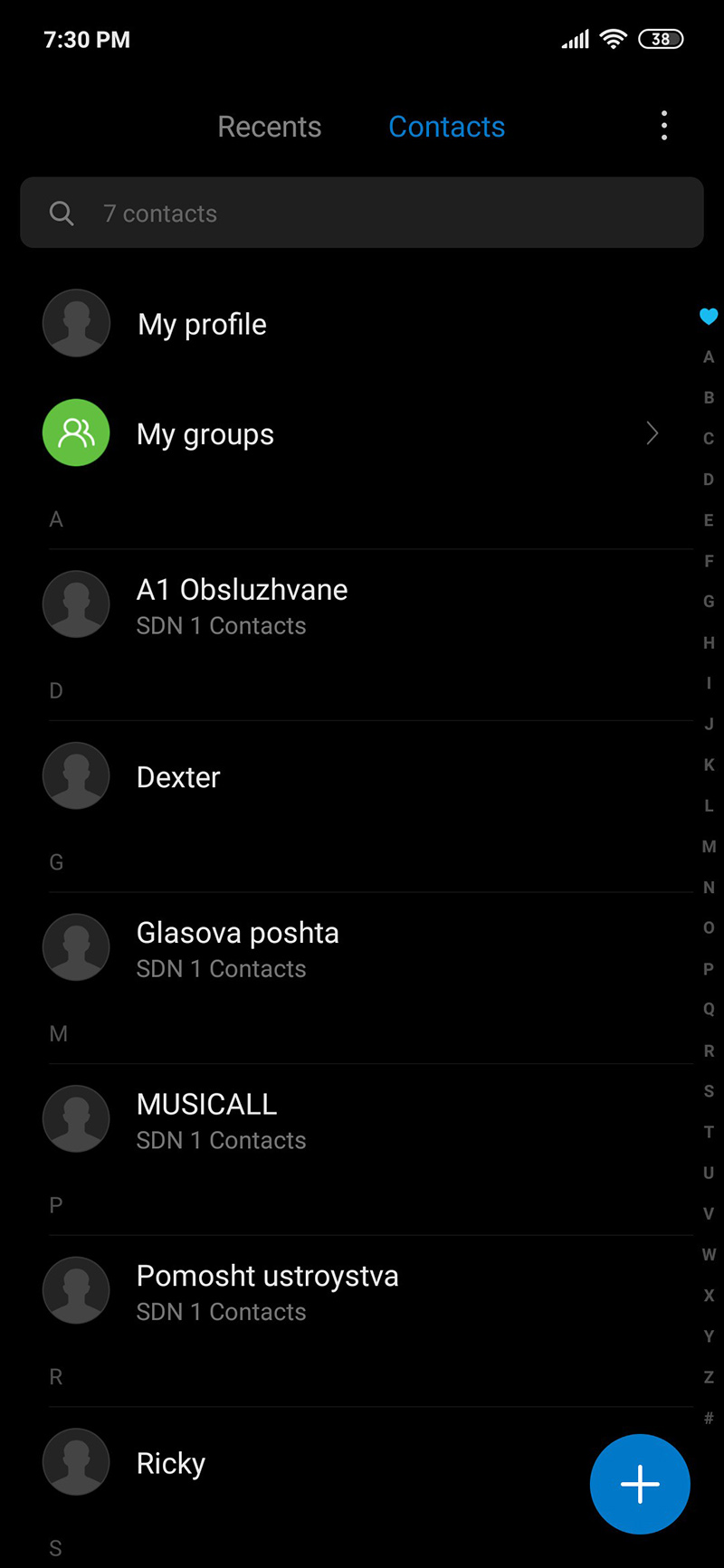View Dexter's contact details
Viewport: 724px width, 1568px height.
[178, 777]
